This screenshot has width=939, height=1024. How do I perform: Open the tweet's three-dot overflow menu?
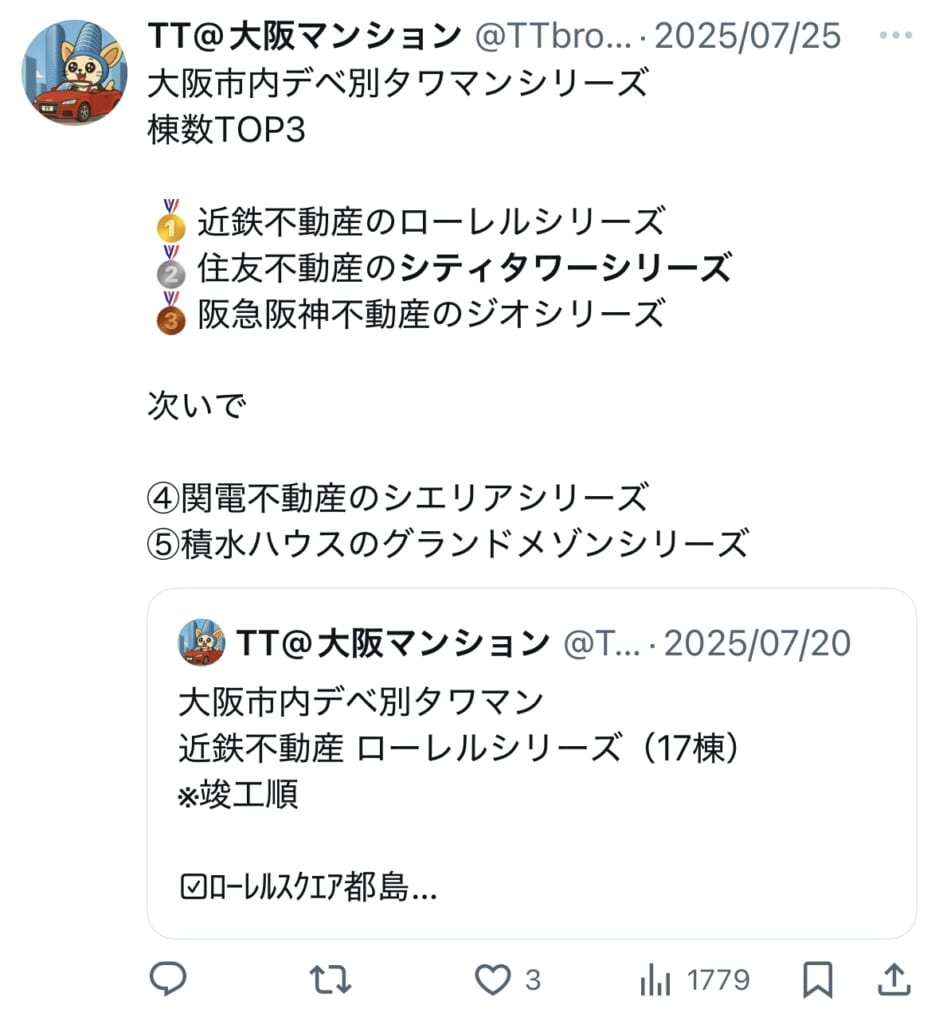(x=895, y=36)
